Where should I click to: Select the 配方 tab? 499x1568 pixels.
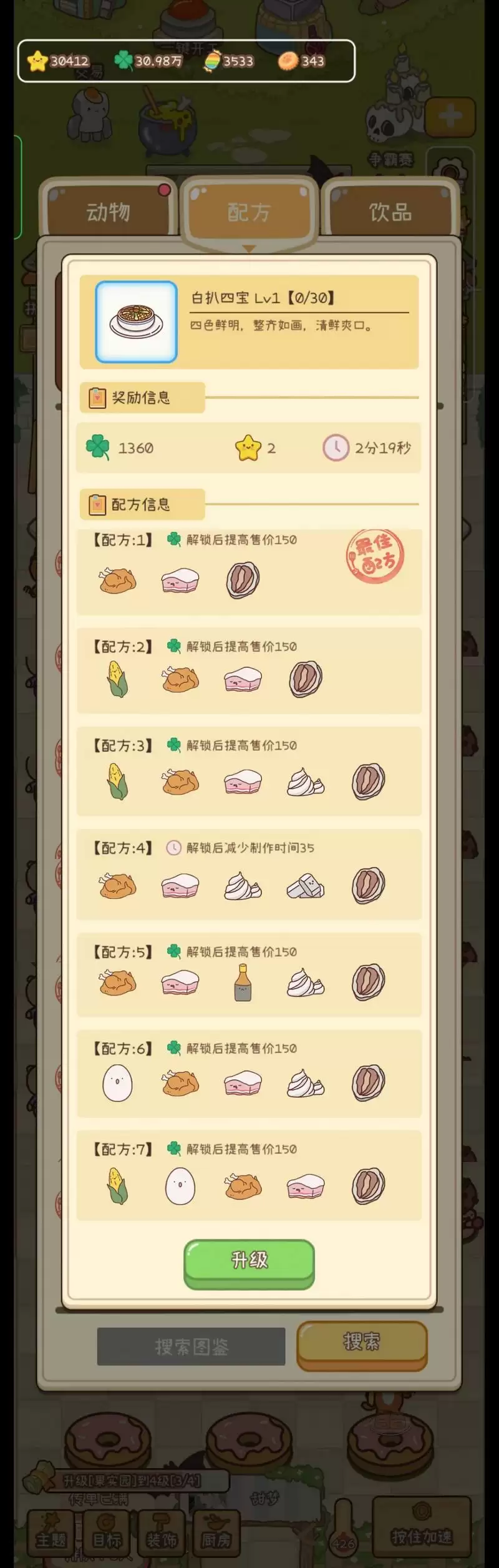(249, 212)
